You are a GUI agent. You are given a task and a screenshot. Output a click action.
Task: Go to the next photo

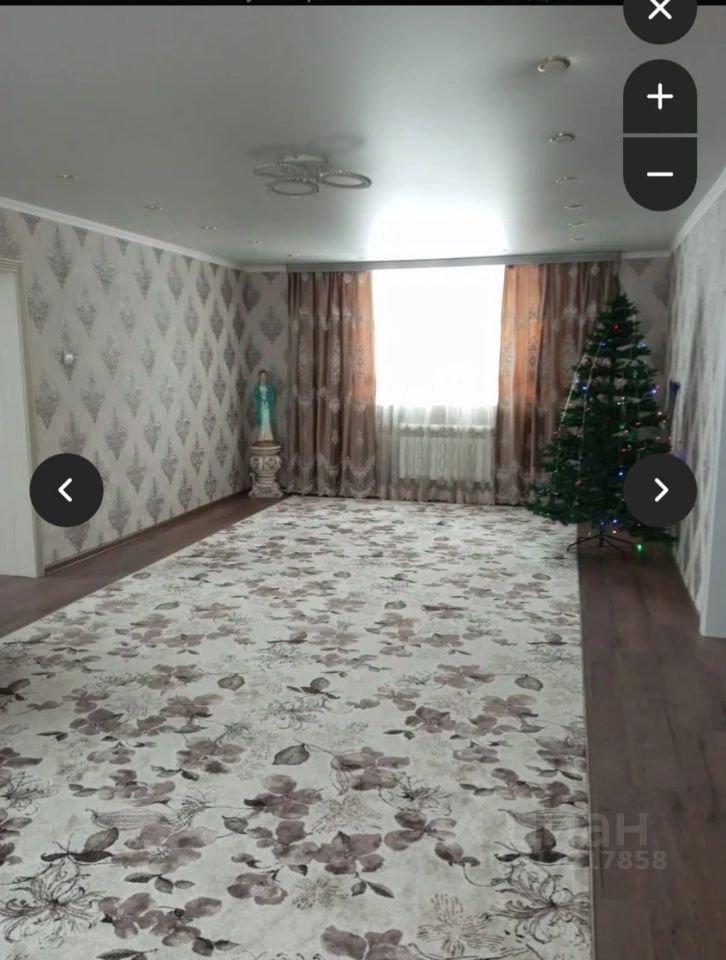coord(660,490)
